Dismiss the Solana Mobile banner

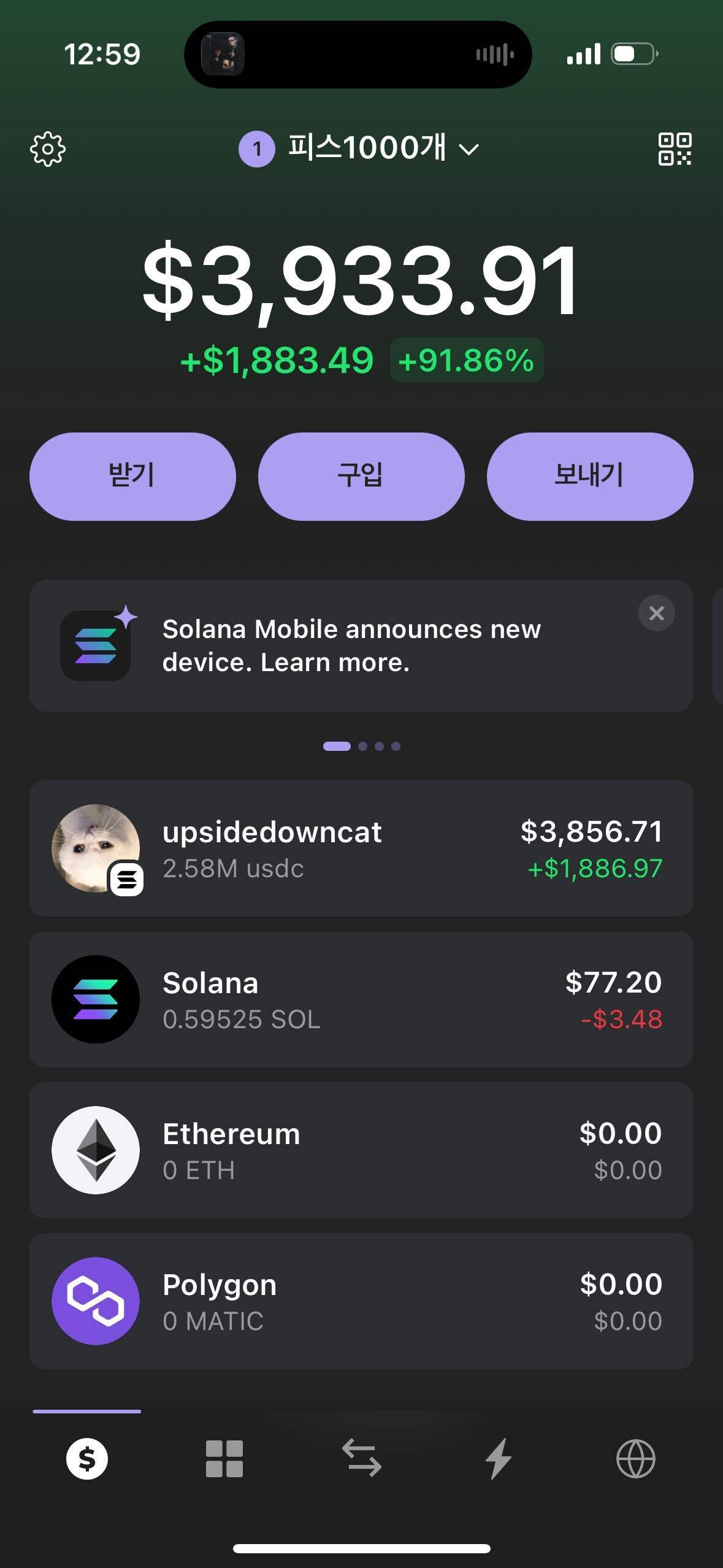click(656, 613)
